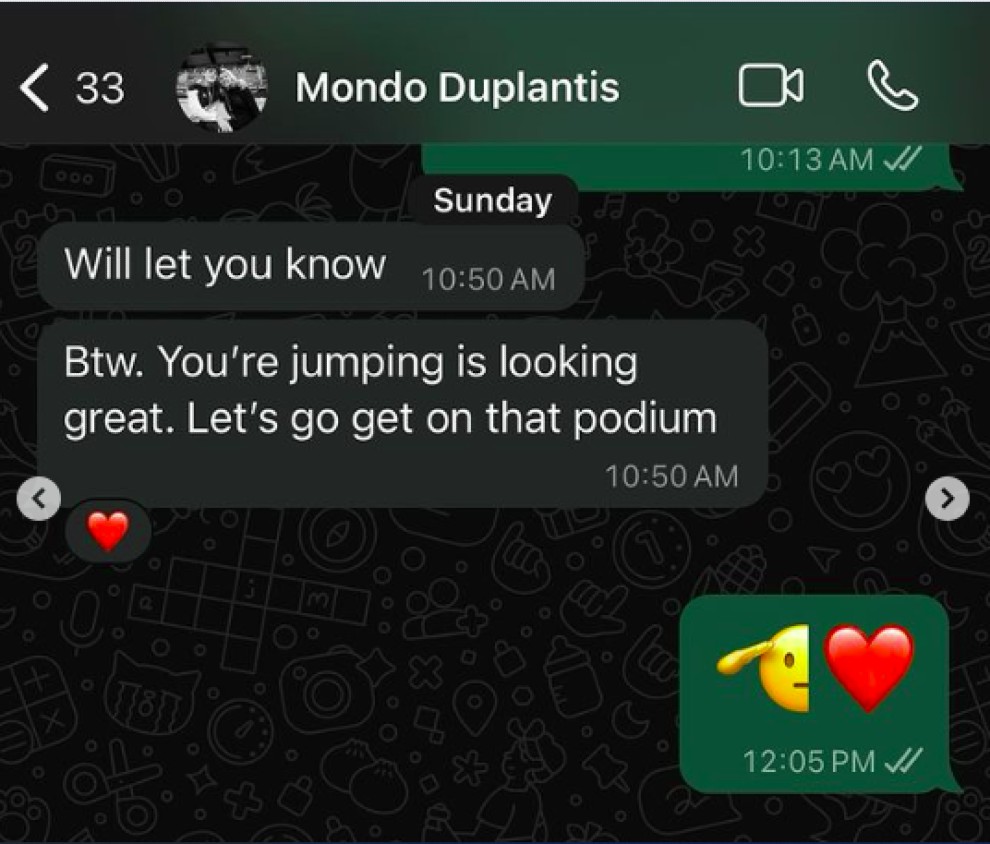This screenshot has height=844, width=990.
Task: Start a video call with Mondo Duplantis
Action: (770, 87)
